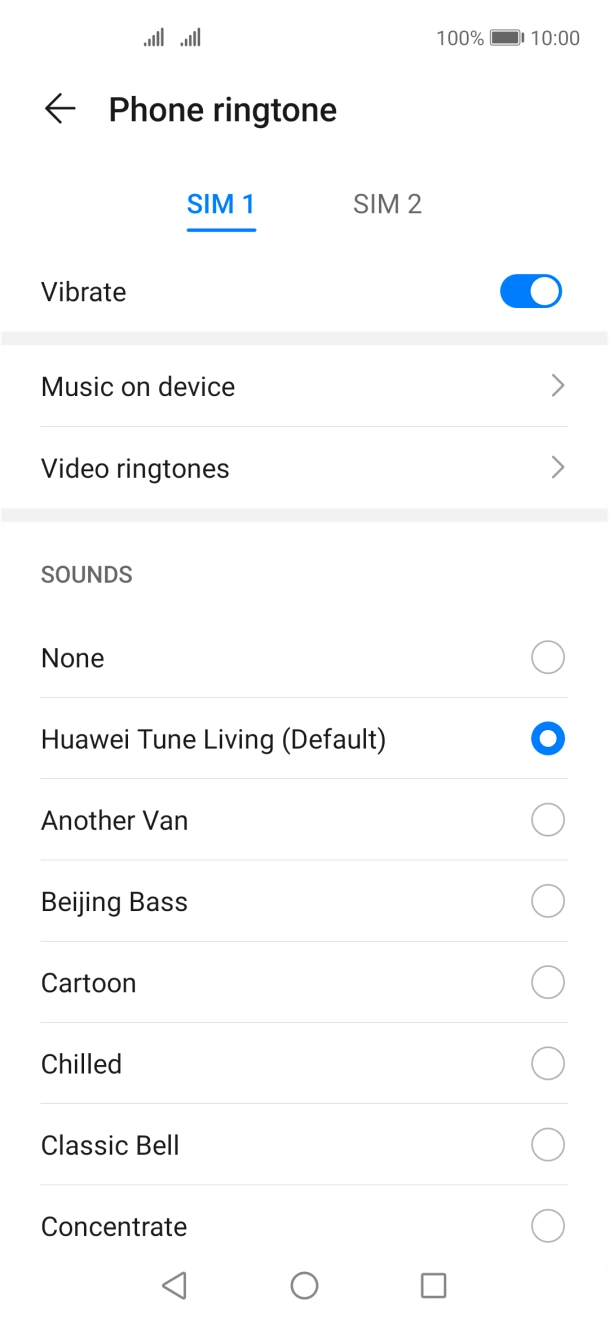The width and height of the screenshot is (609, 1320).
Task: Turn off the Vibrate switch
Action: click(530, 292)
